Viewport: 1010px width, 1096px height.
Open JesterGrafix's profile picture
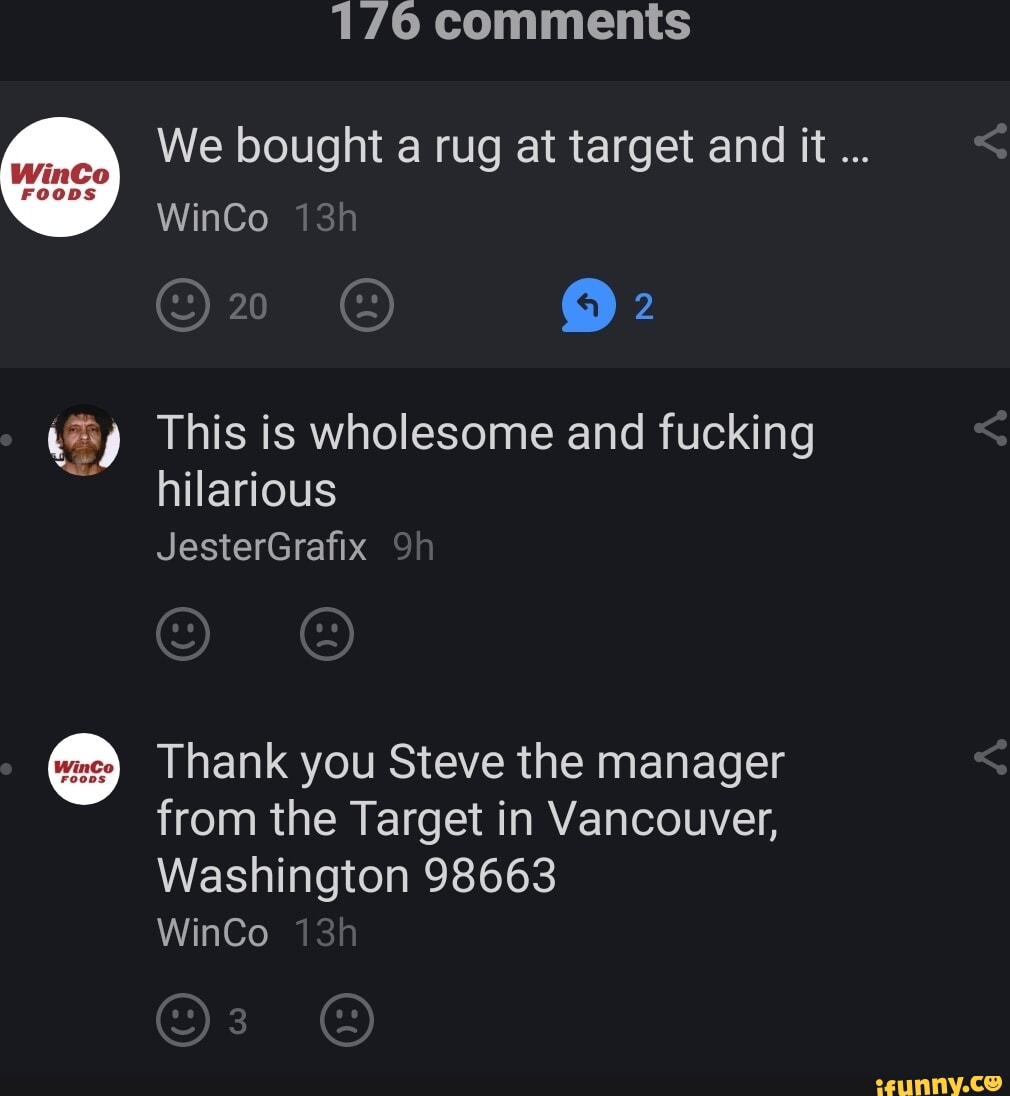click(x=85, y=439)
